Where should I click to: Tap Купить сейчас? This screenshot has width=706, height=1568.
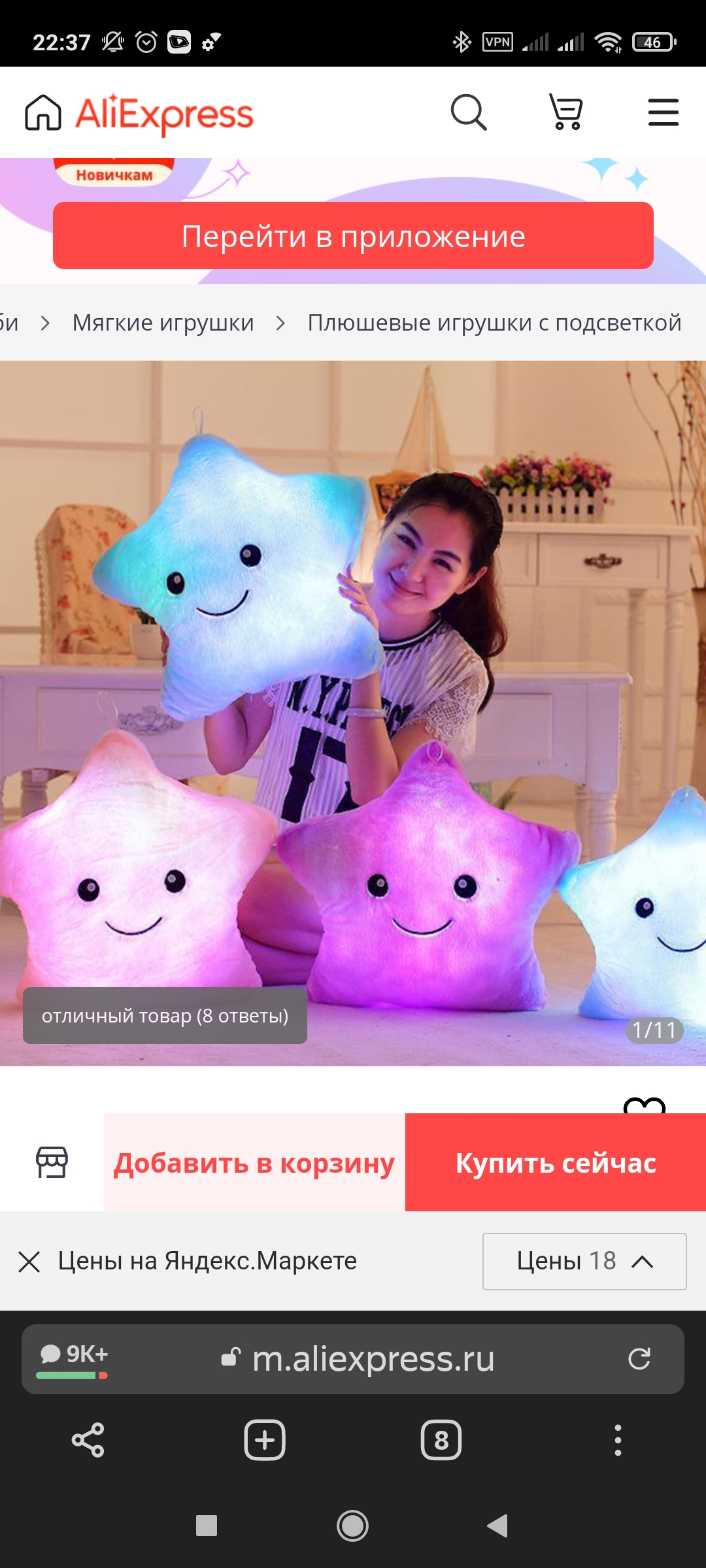coord(556,1163)
